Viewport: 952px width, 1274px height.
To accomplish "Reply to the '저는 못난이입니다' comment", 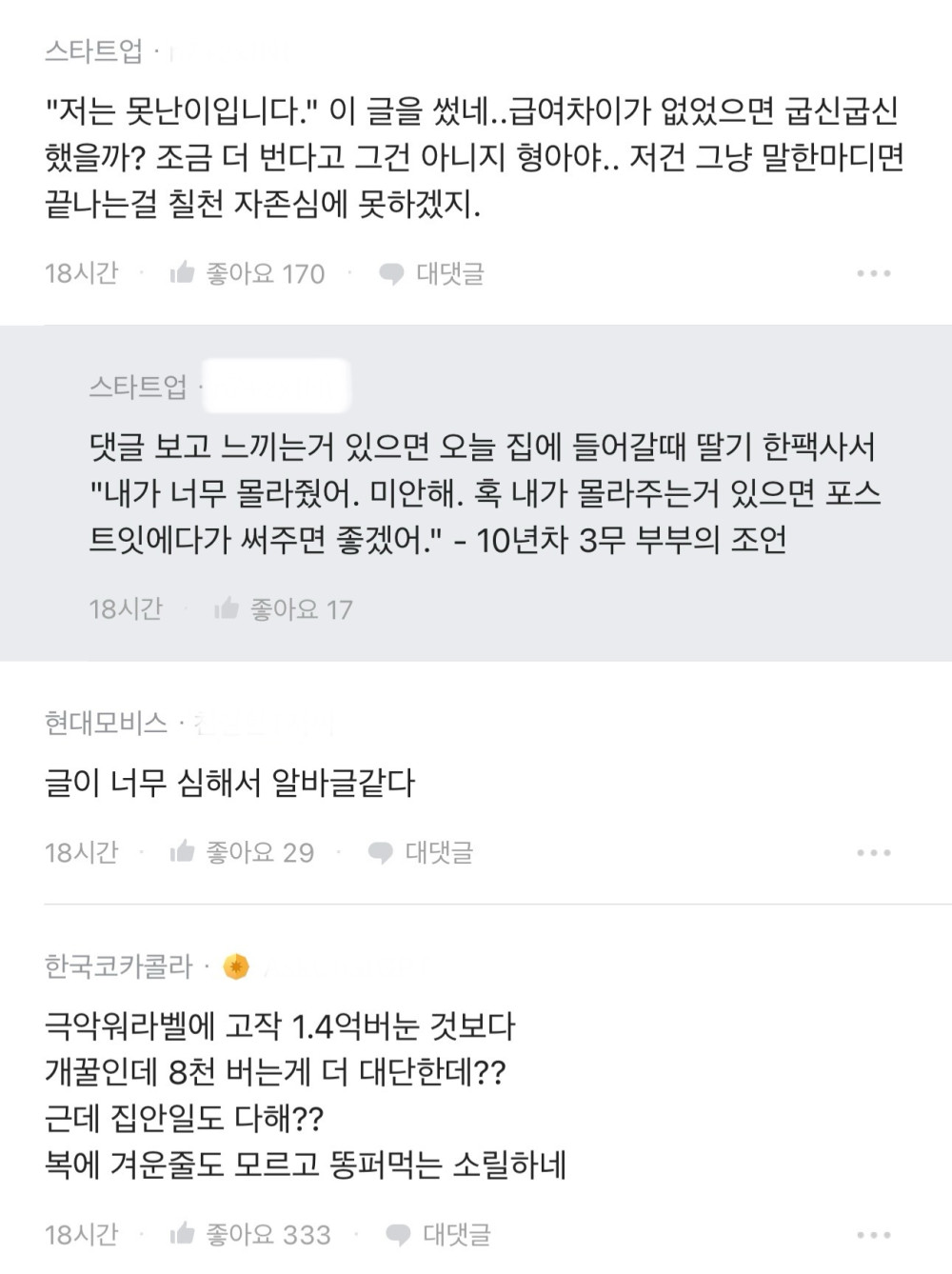I will [x=432, y=274].
